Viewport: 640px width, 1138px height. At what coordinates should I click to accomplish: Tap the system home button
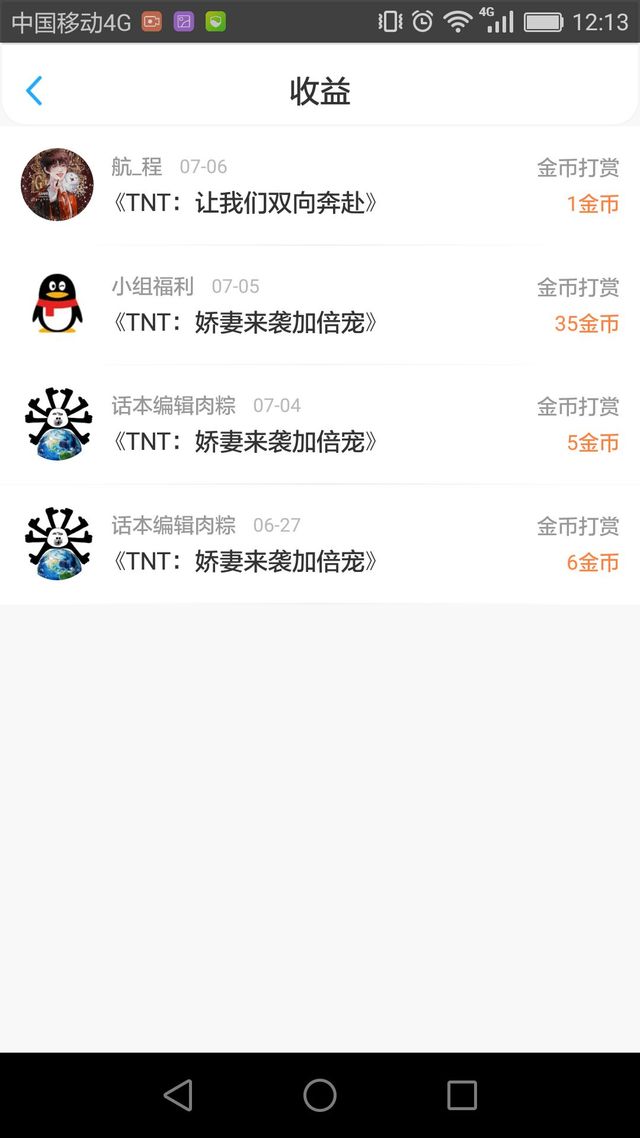click(x=320, y=1094)
